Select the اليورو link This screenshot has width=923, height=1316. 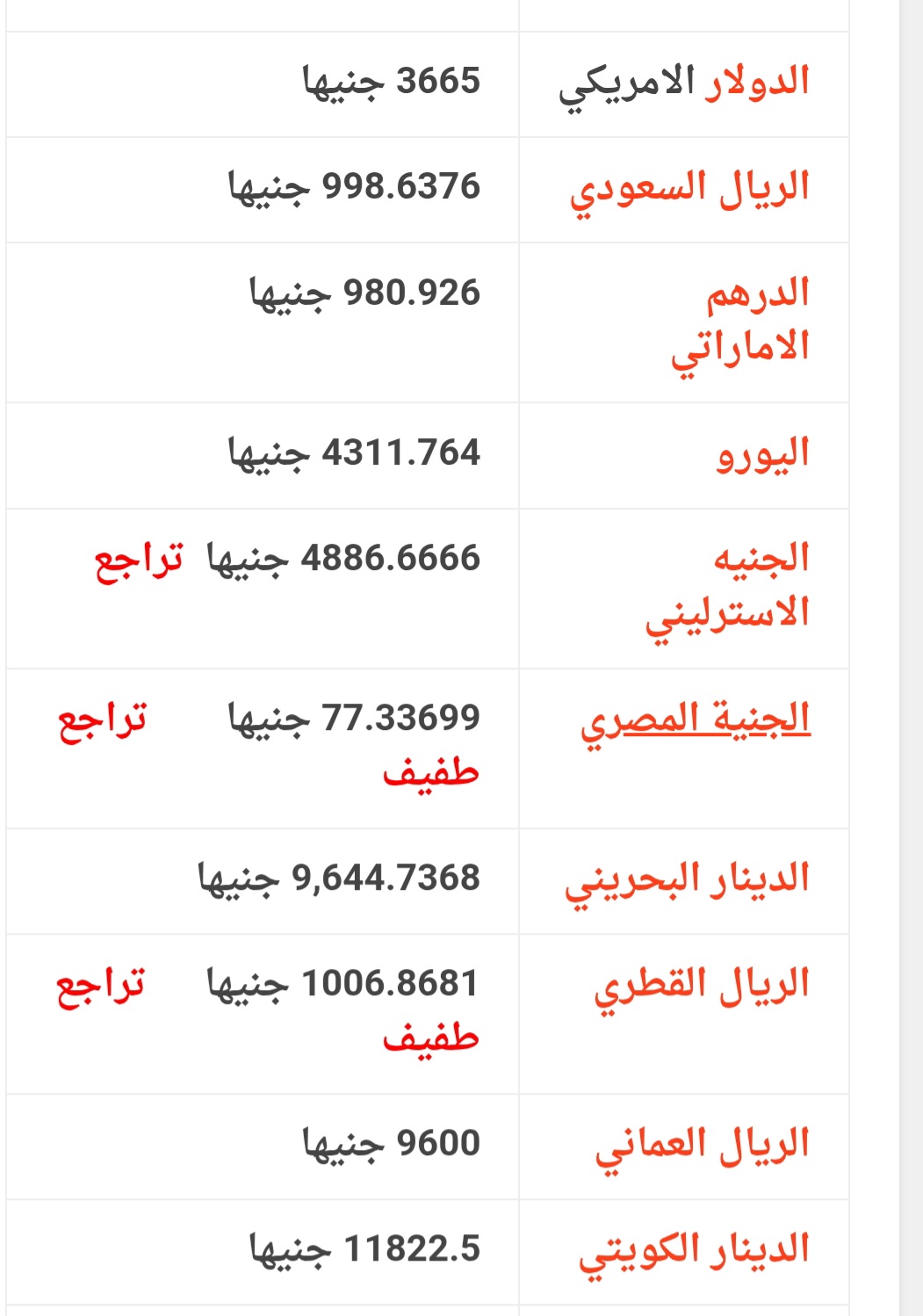click(x=763, y=455)
